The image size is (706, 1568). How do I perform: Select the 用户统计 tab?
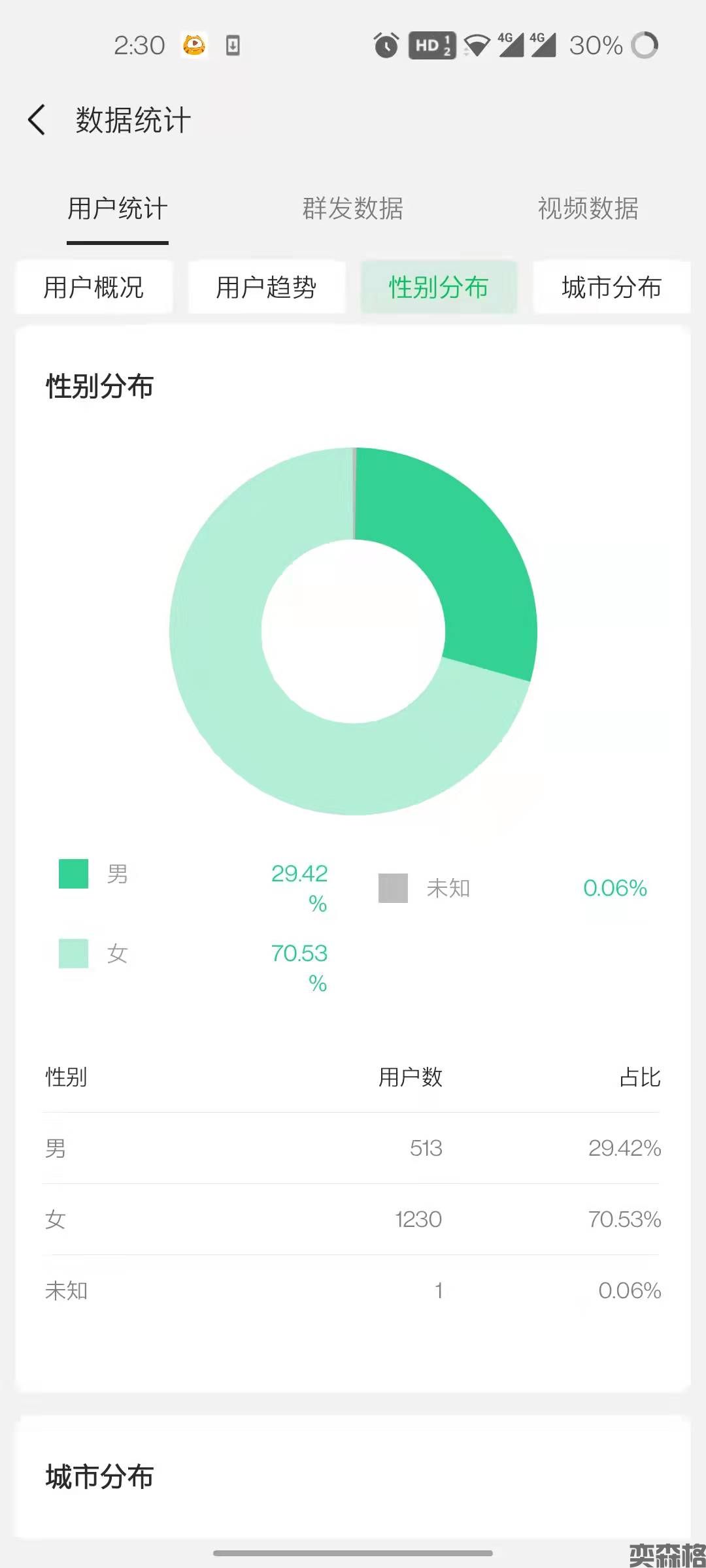coord(118,209)
